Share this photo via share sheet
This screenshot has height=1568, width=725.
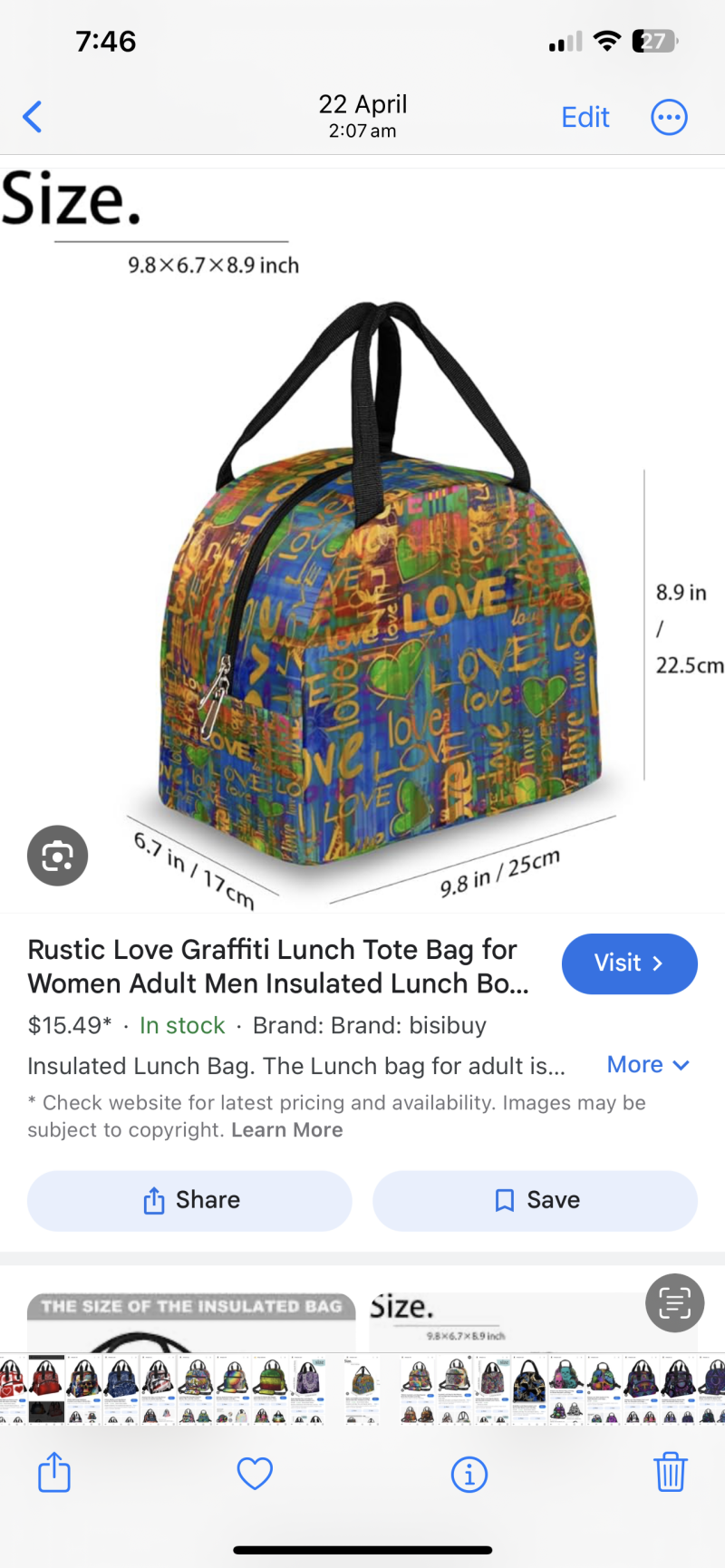coord(54,1473)
